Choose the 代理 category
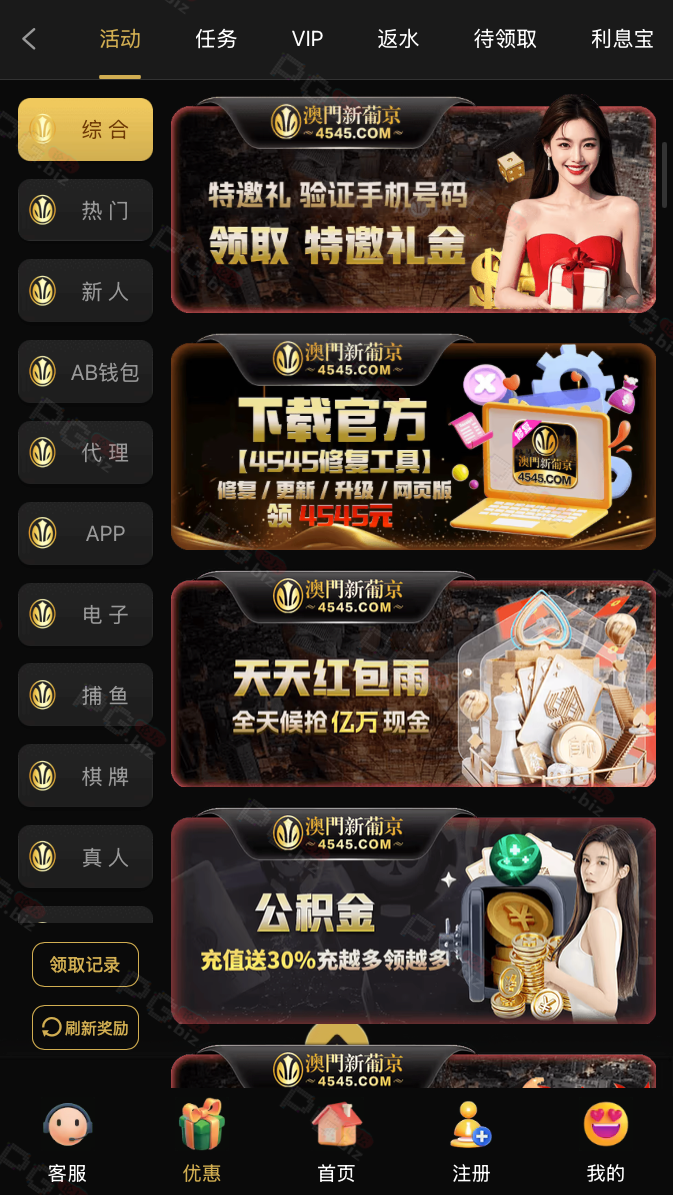This screenshot has height=1195, width=673. click(85, 453)
